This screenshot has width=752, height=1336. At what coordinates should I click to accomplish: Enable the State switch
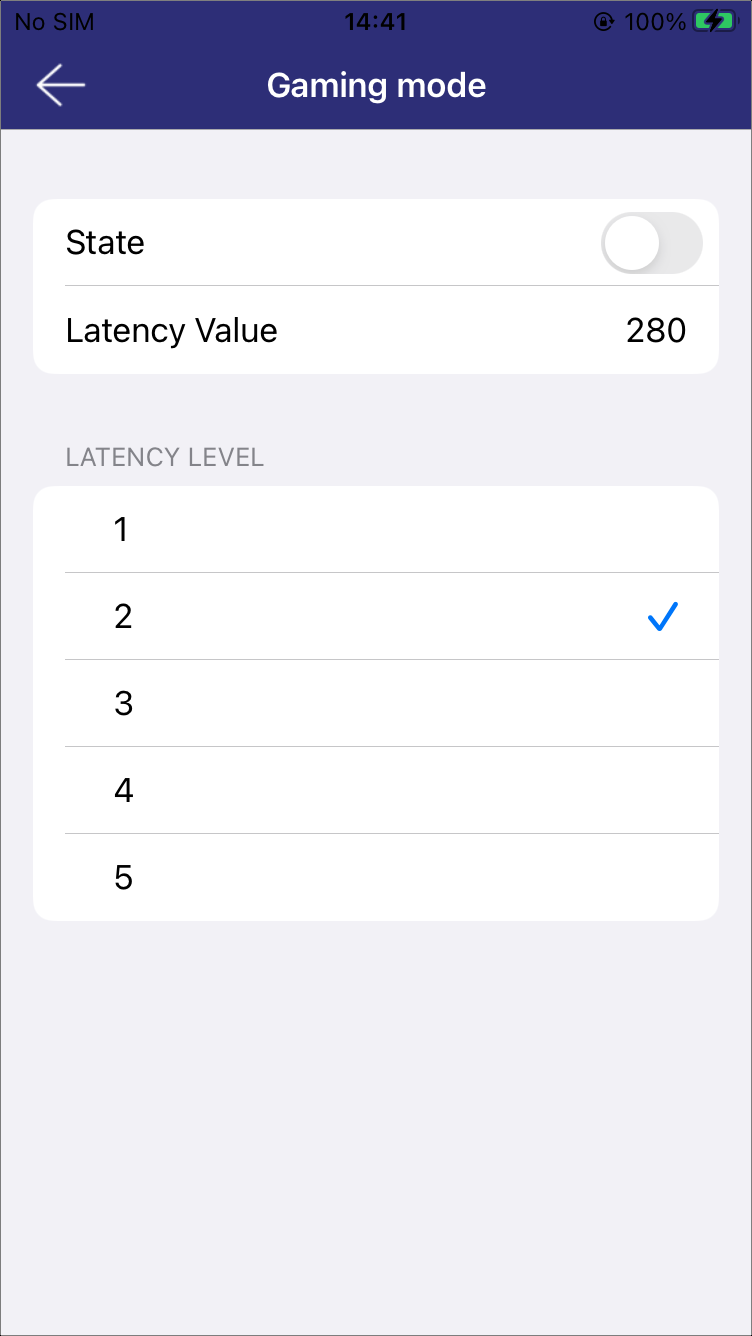coord(651,243)
